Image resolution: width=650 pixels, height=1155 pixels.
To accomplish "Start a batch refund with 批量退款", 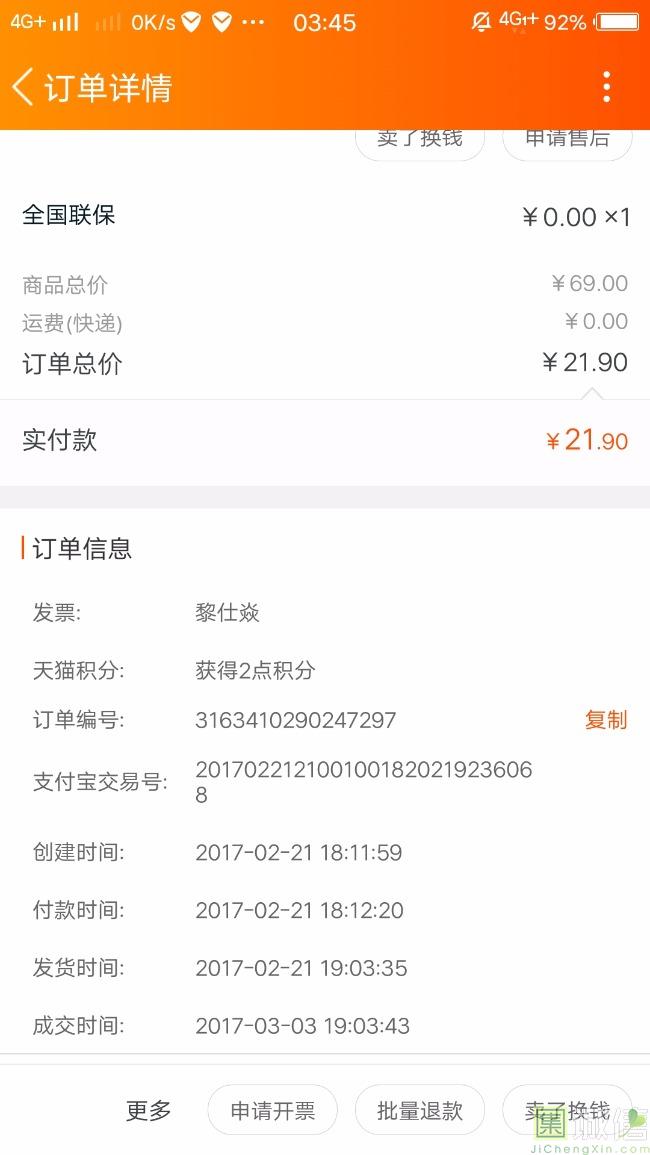I will (420, 1110).
